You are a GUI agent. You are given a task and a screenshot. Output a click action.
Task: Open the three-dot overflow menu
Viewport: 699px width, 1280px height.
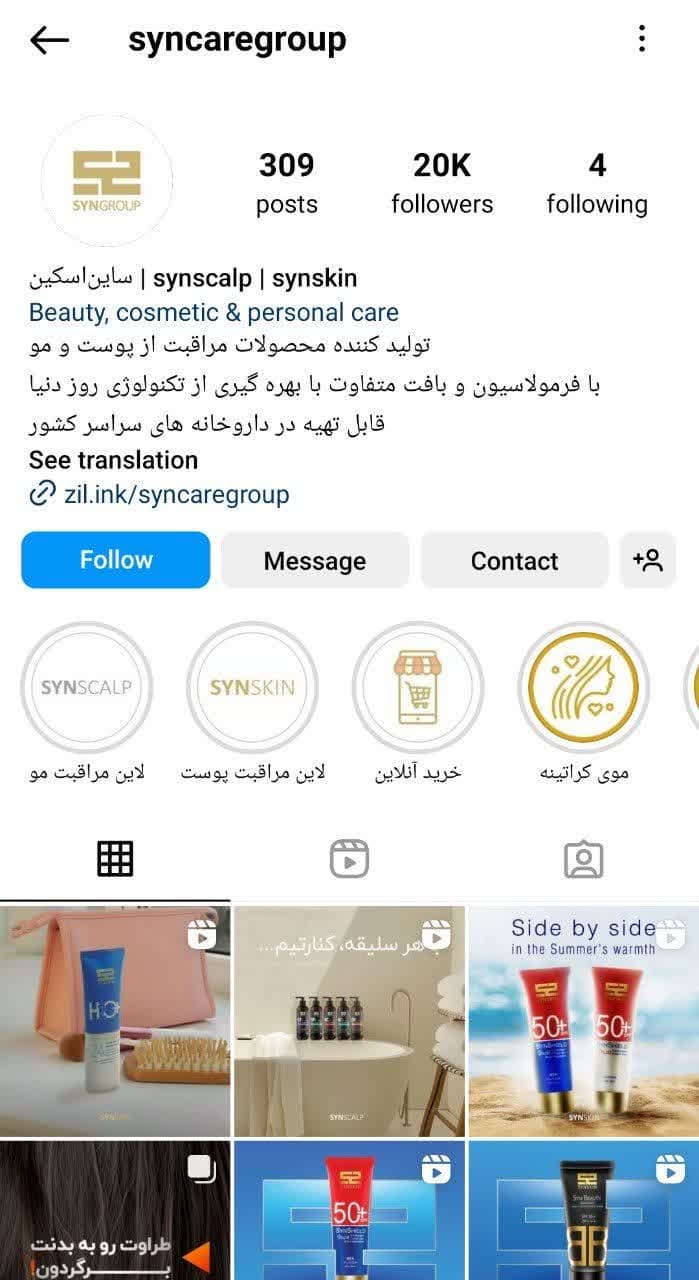click(641, 40)
